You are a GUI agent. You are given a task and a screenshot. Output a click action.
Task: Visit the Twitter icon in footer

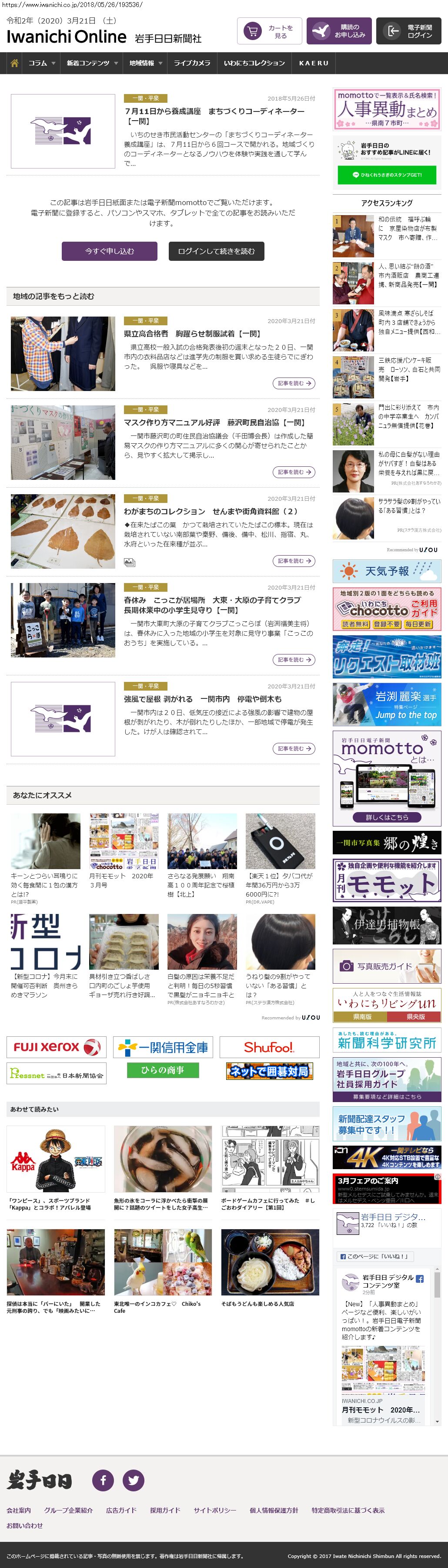[133, 1480]
